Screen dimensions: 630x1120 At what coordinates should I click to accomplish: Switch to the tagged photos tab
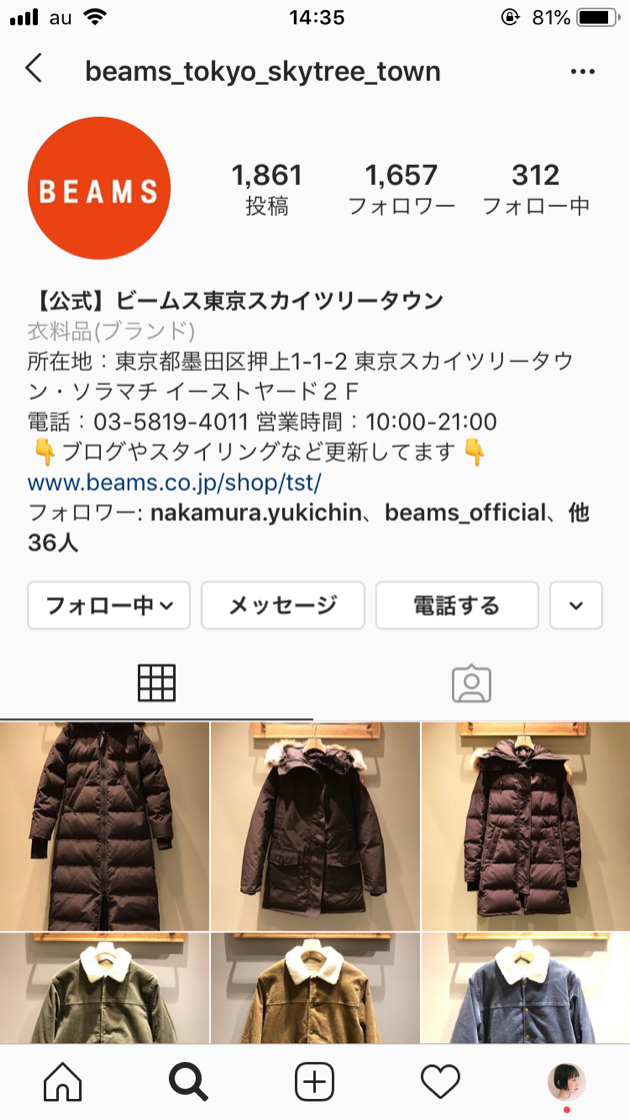[471, 683]
